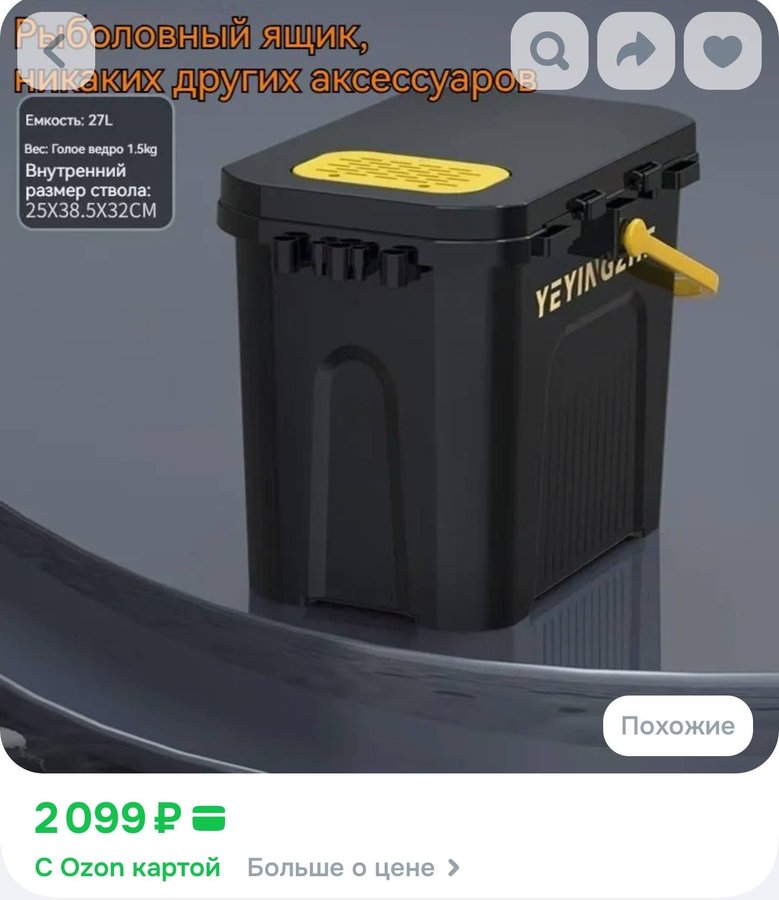Share this fishing box product
Viewport: 779px width, 900px height.
(635, 51)
